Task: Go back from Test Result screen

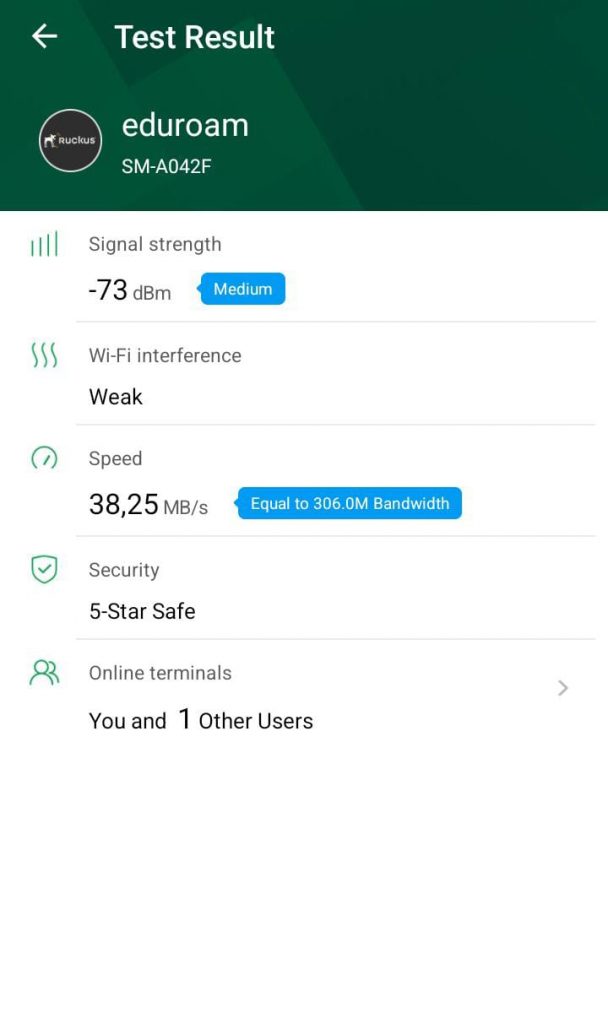Action: click(x=44, y=37)
